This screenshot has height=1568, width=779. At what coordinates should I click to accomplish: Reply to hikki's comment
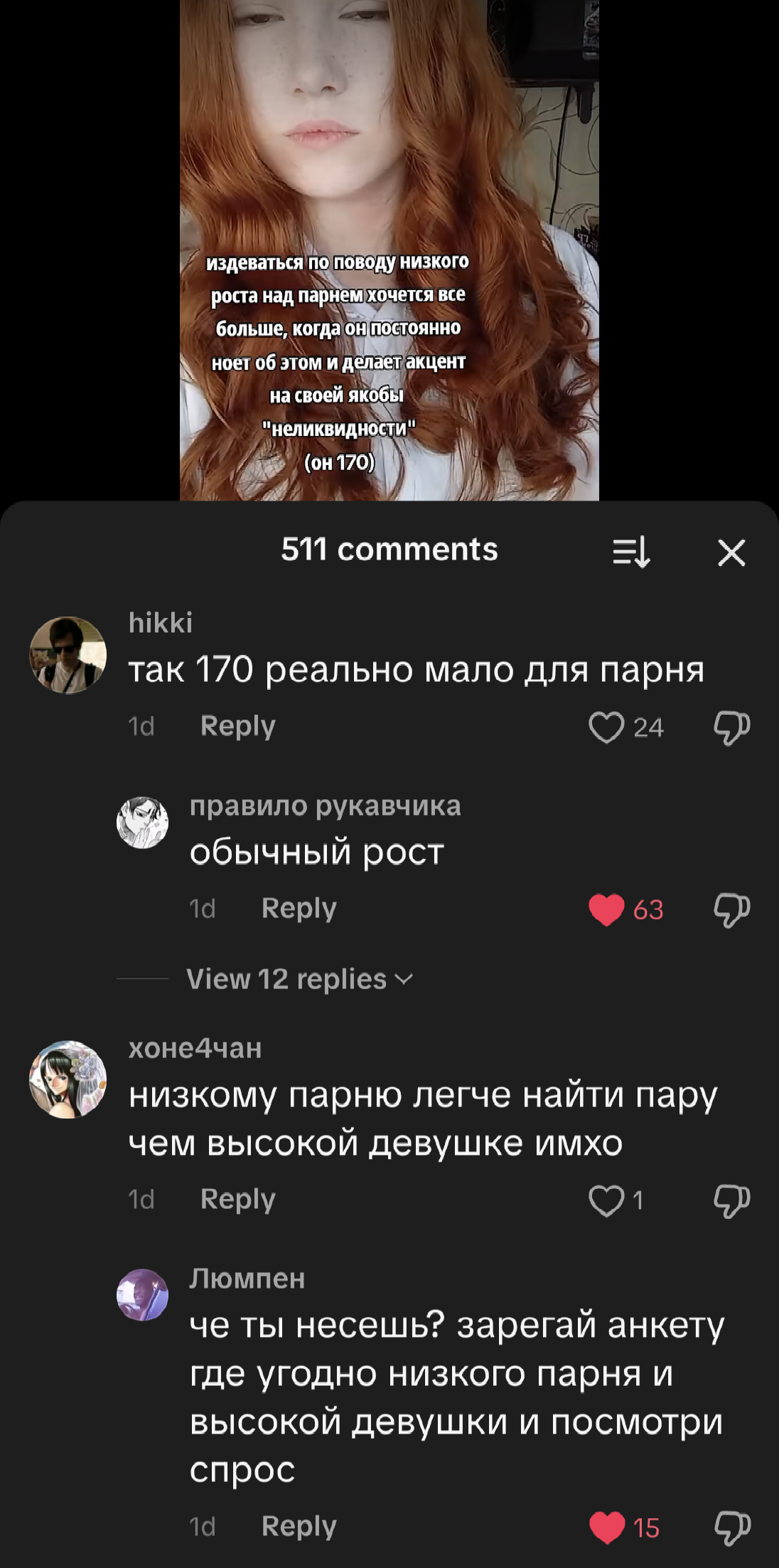tap(237, 726)
